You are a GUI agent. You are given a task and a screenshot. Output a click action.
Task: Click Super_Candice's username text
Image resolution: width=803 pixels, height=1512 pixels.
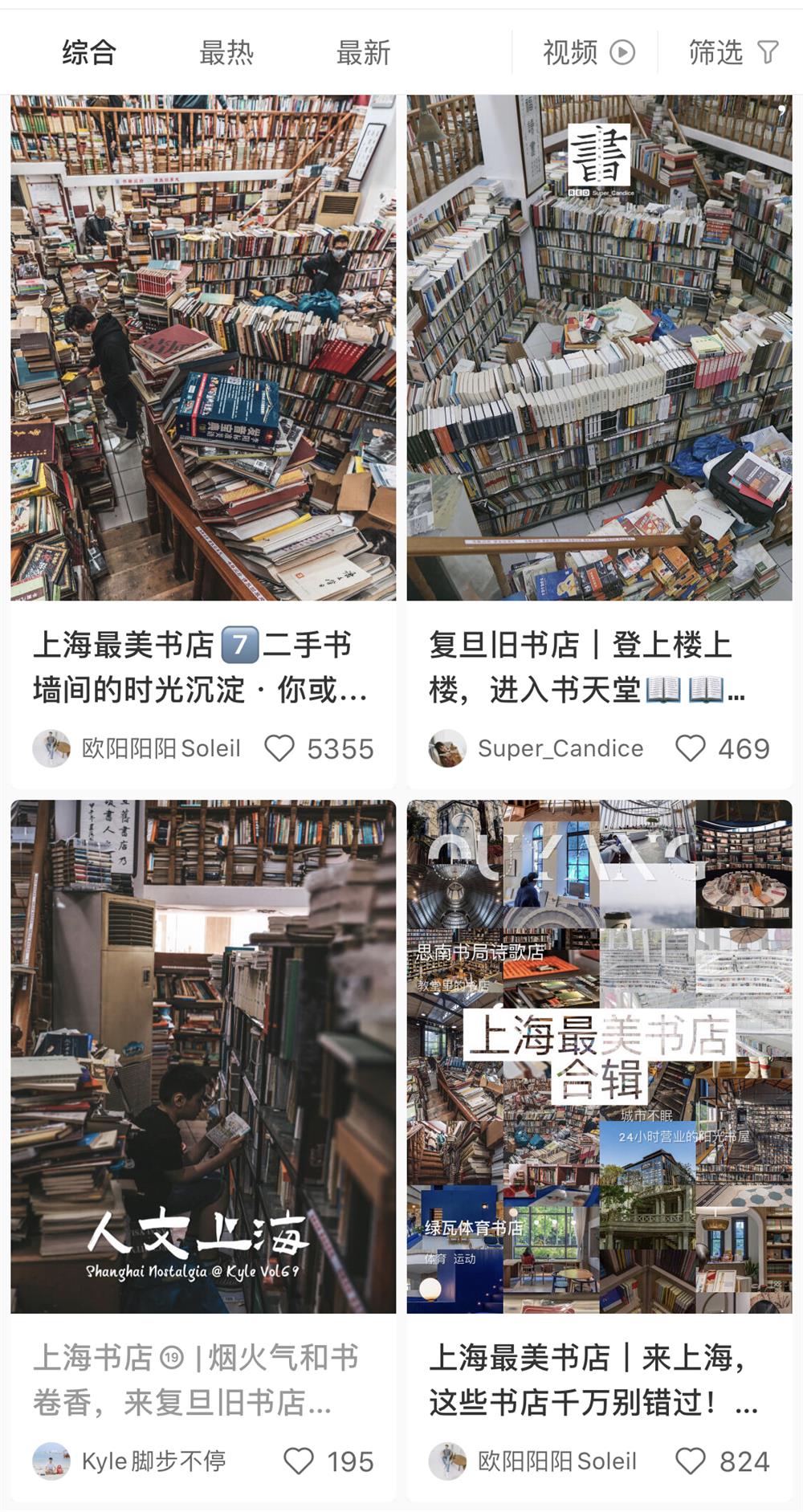pyautogui.click(x=559, y=748)
